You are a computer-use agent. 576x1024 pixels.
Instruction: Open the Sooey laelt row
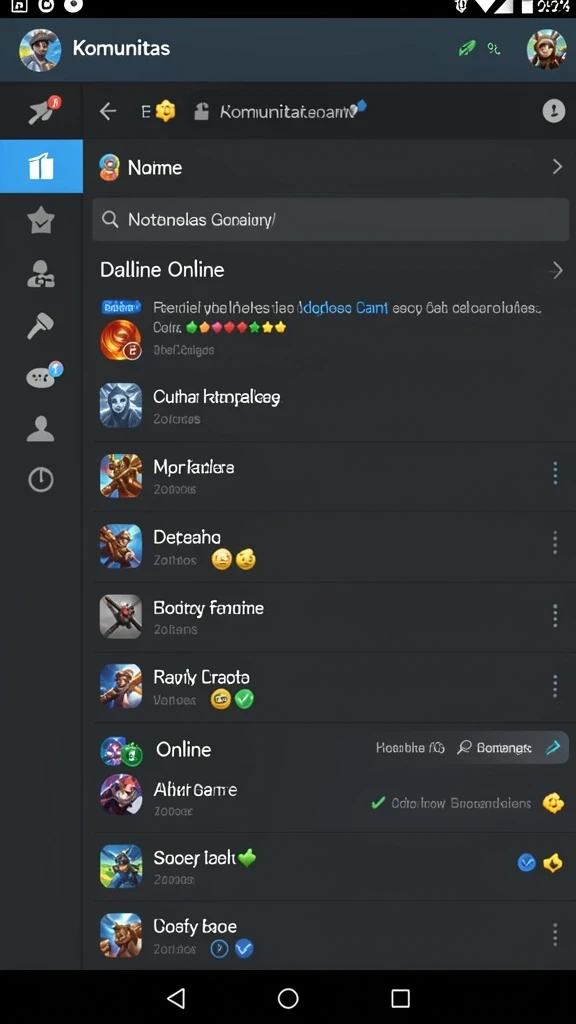coord(330,866)
